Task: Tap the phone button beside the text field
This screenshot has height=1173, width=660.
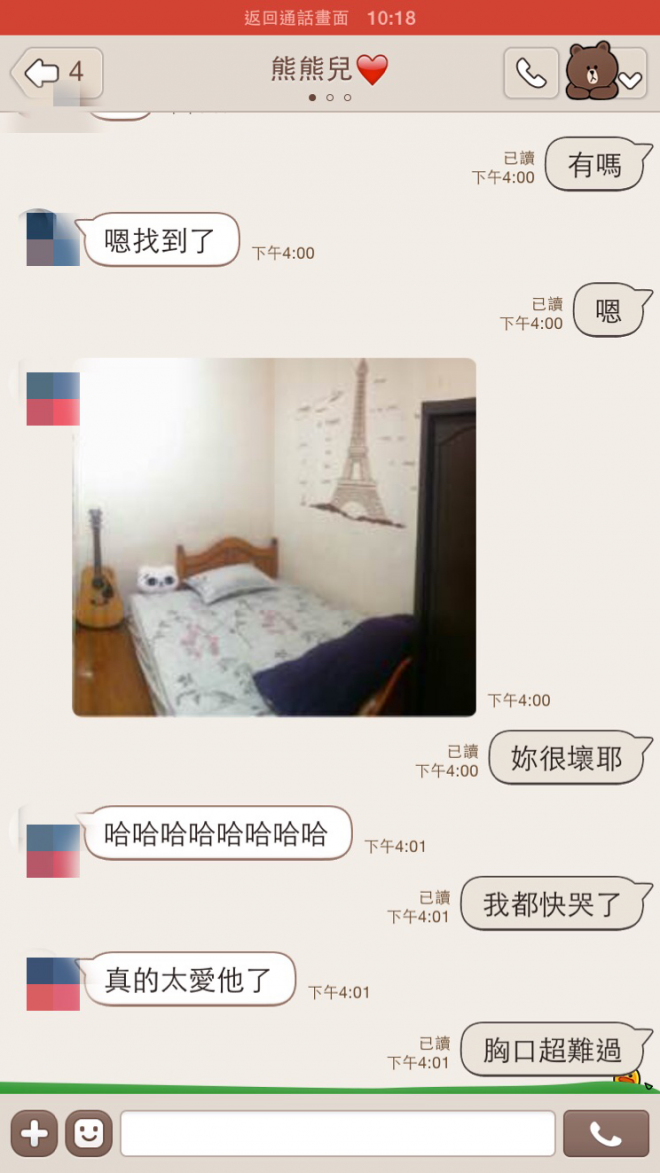Action: tap(606, 1133)
